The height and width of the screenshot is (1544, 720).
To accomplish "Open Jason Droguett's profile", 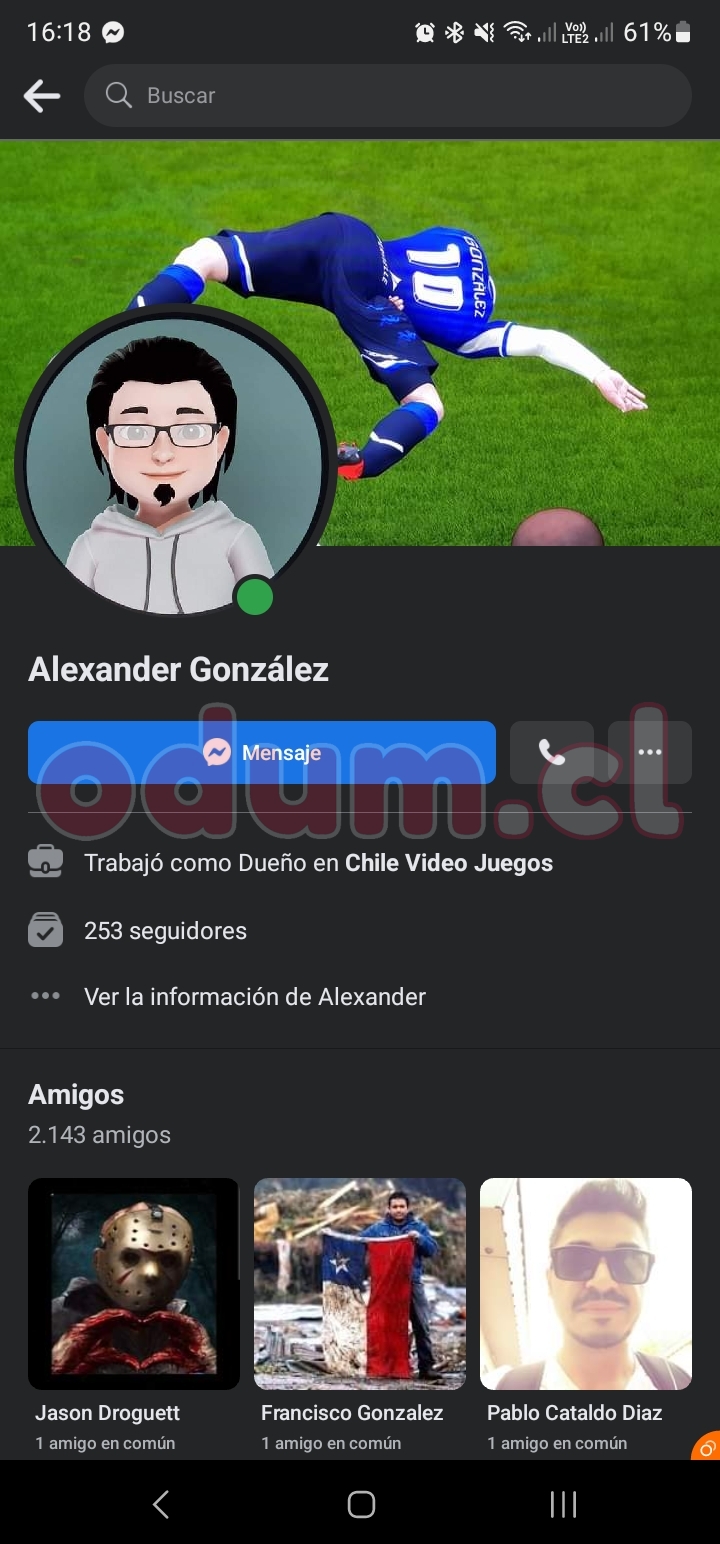I will coord(134,1284).
